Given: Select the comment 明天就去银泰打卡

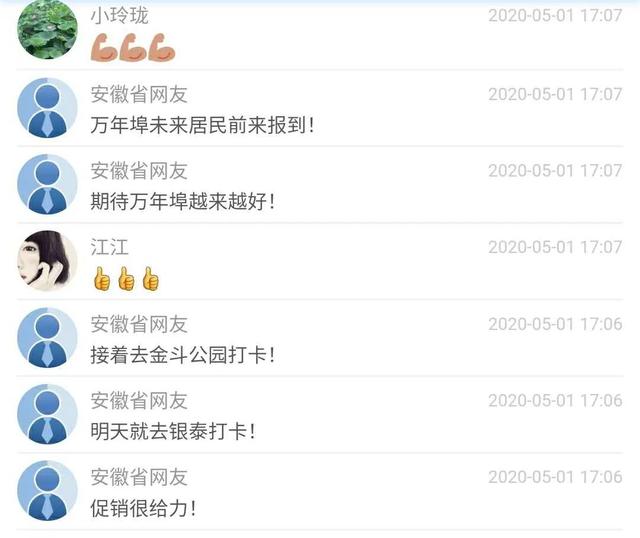Looking at the screenshot, I should (x=173, y=432).
